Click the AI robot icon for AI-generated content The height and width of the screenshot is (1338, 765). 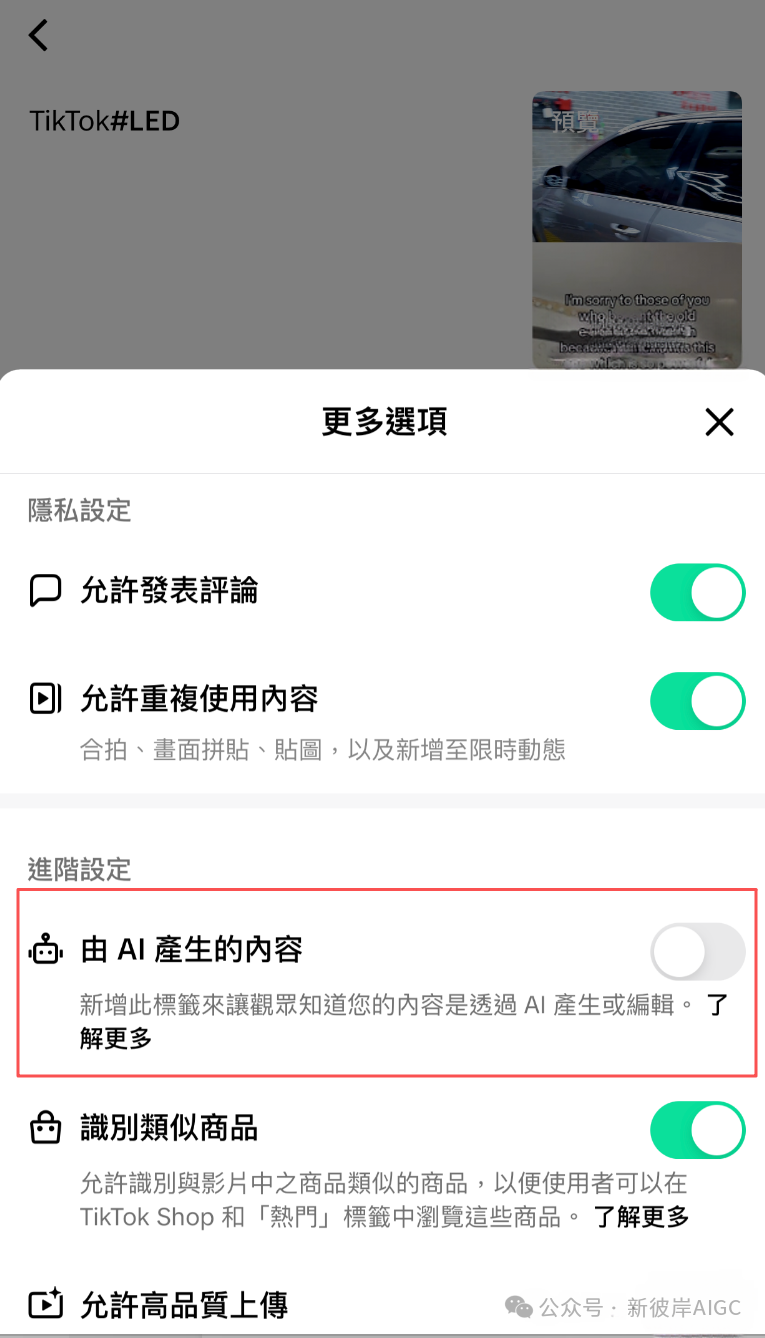point(45,950)
